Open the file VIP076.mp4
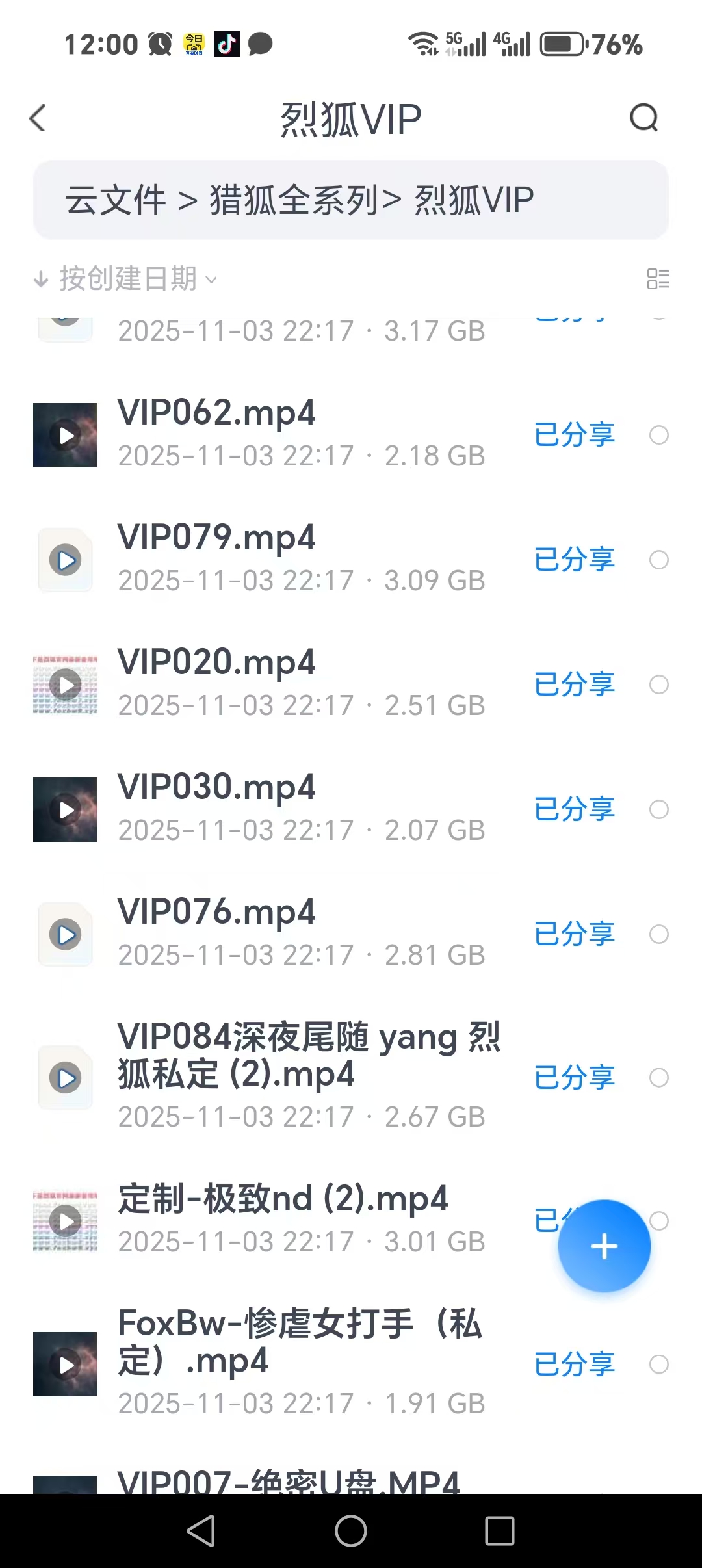This screenshot has height=1568, width=702. click(216, 913)
